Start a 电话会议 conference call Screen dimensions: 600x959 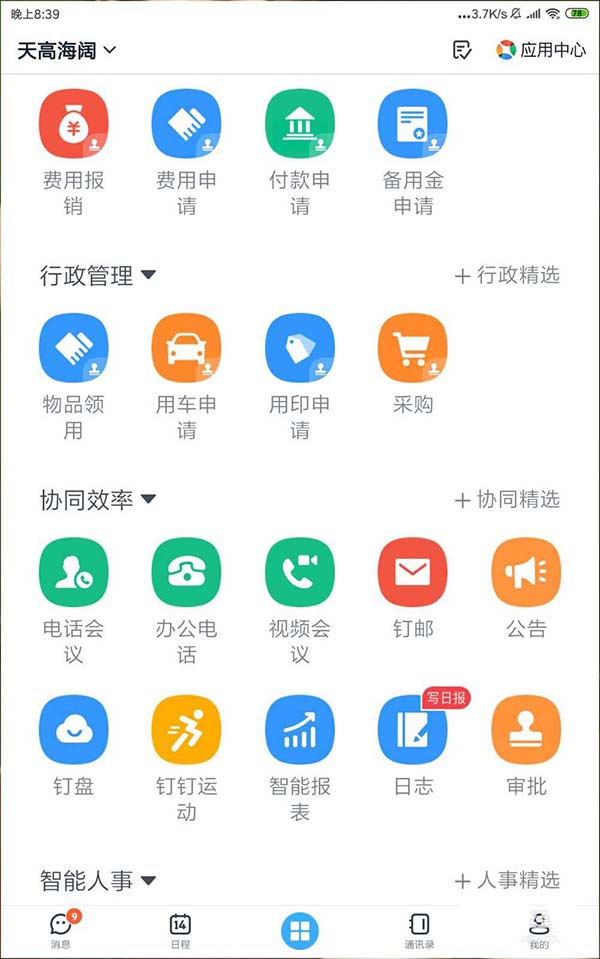tap(73, 573)
